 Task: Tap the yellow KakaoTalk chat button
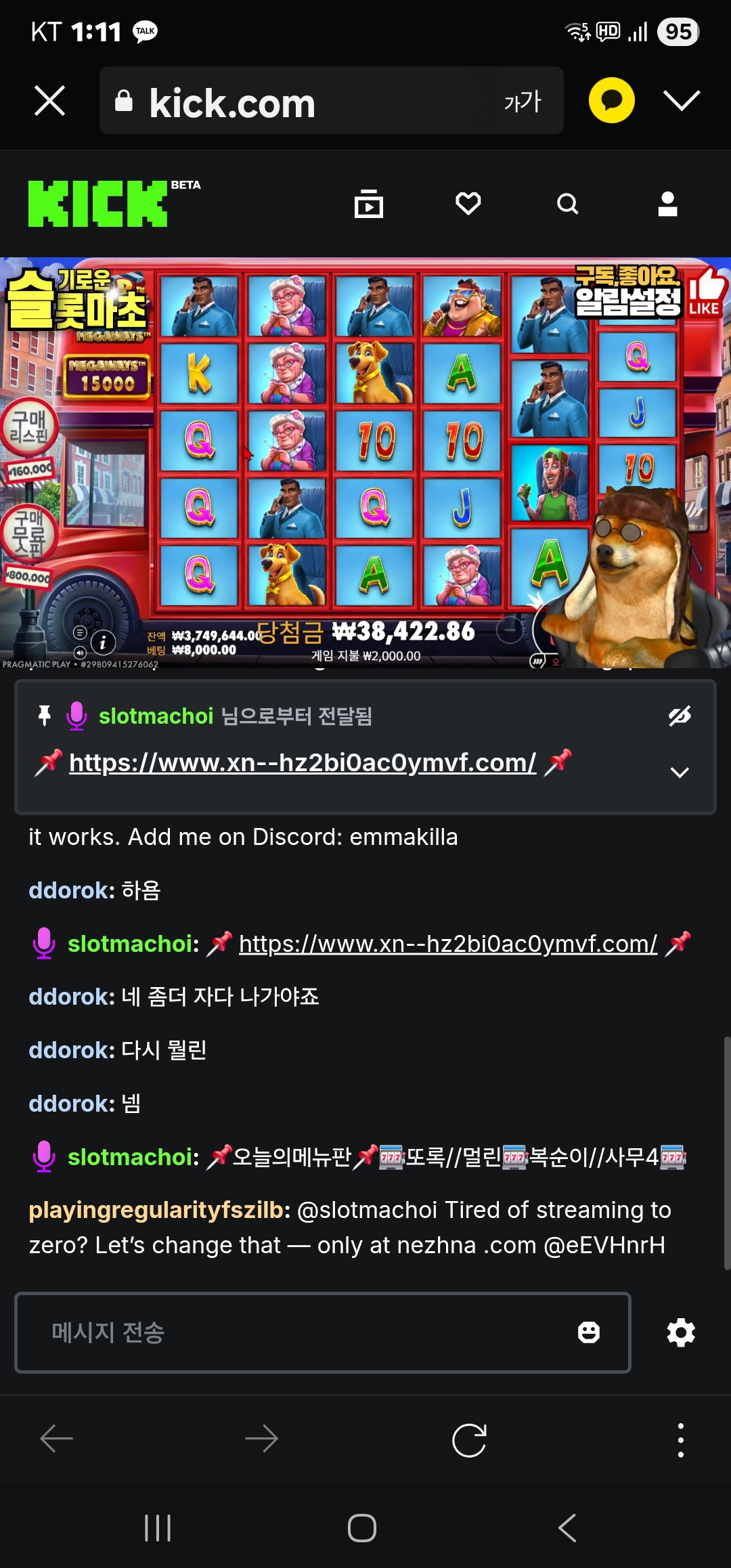(x=611, y=101)
